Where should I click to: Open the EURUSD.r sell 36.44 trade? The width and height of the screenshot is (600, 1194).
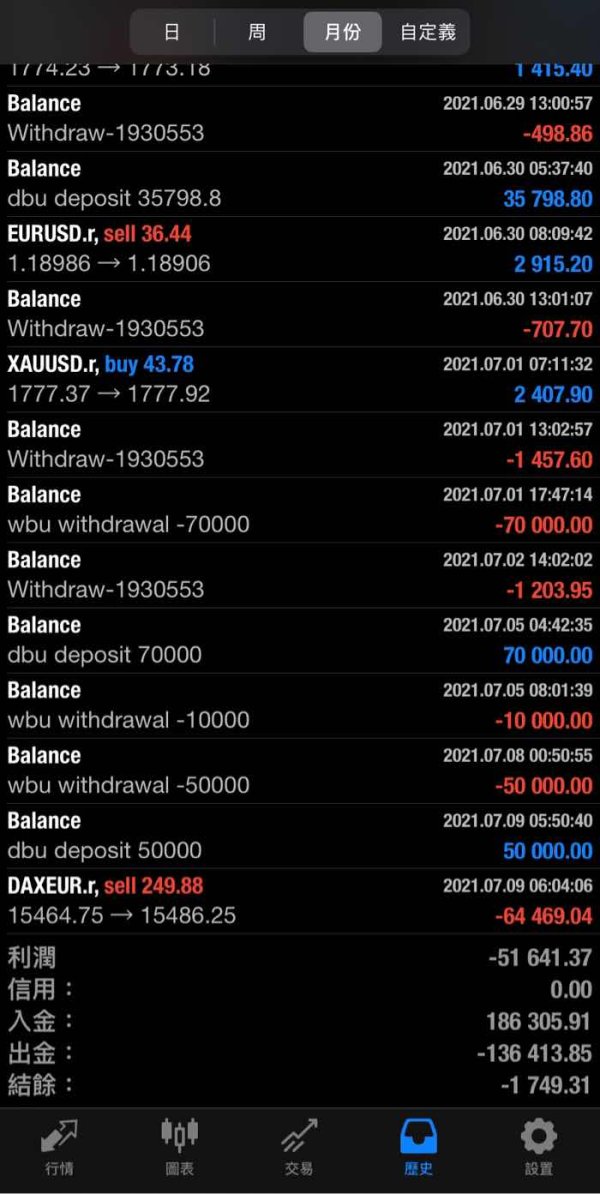300,249
